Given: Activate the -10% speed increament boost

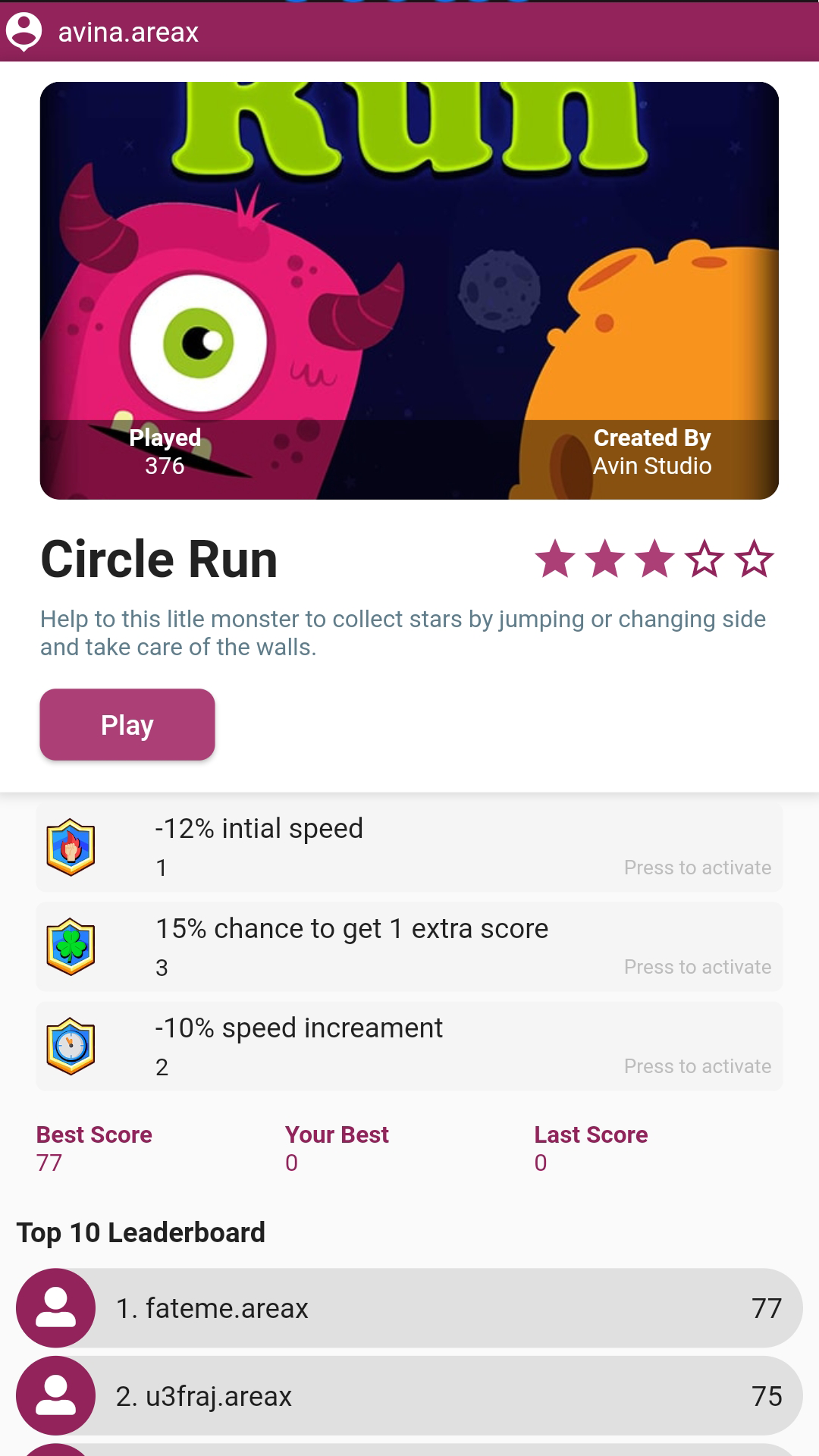Looking at the screenshot, I should point(409,1046).
